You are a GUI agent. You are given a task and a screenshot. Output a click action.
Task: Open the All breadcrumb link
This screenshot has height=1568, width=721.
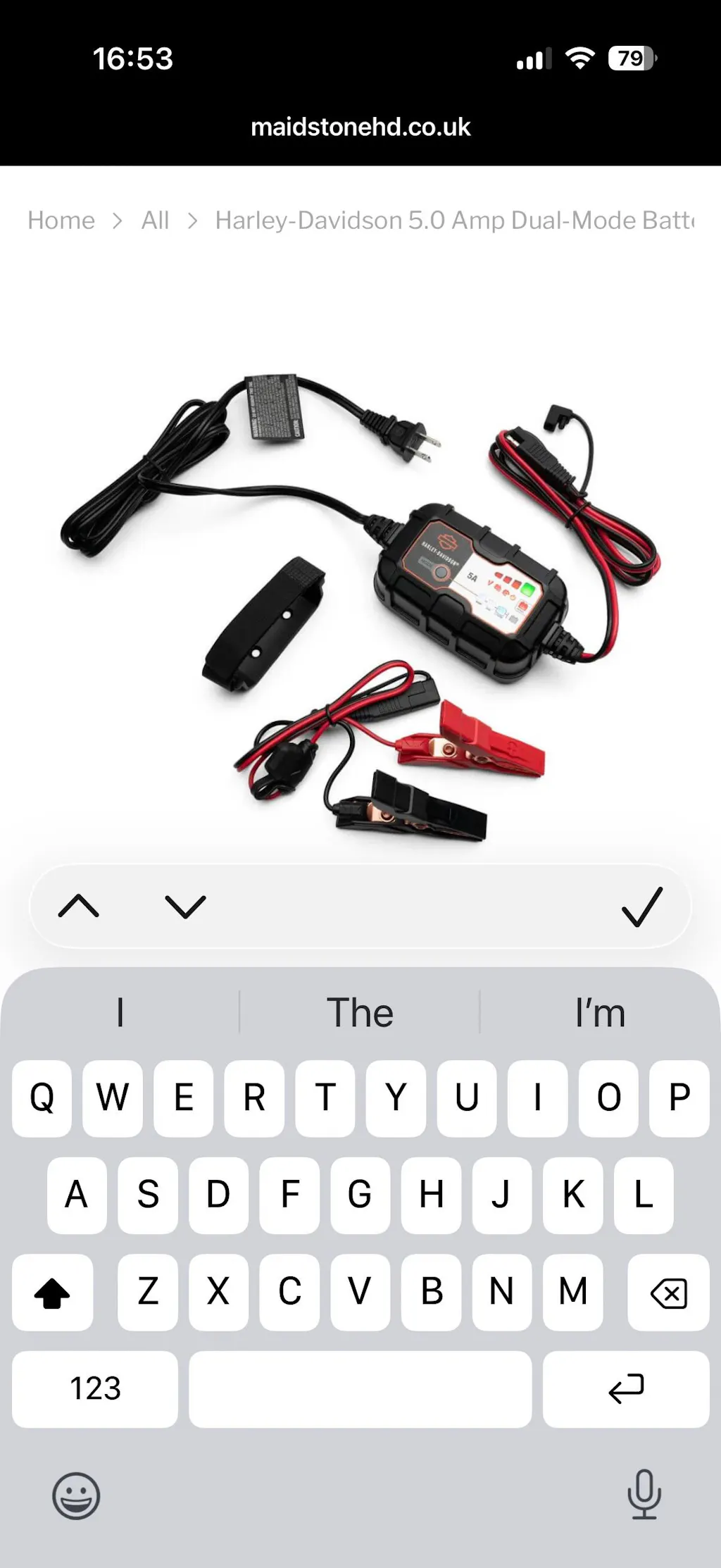(155, 220)
